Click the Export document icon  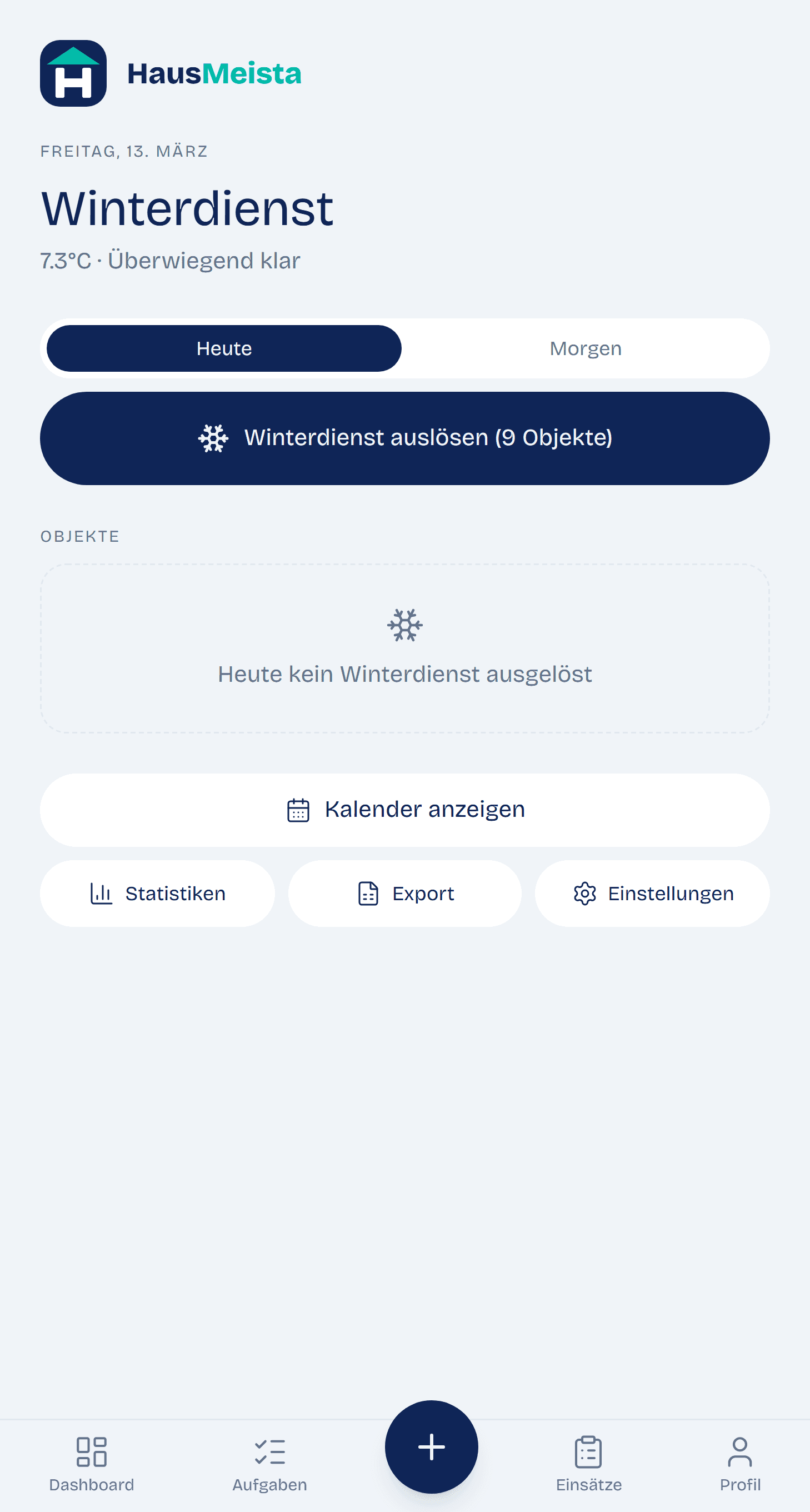(367, 894)
